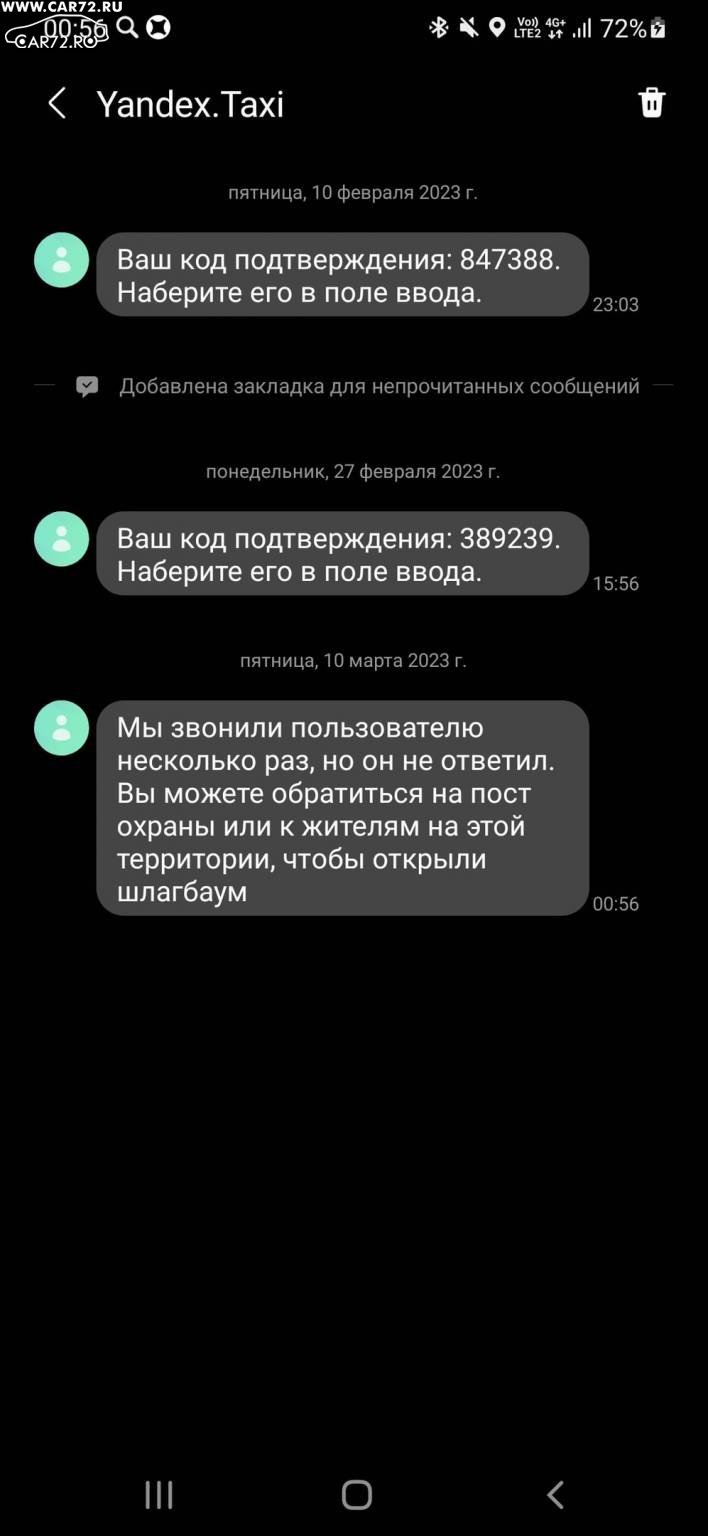Open sender avatar next to code 847388
This screenshot has width=708, height=1536.
pyautogui.click(x=62, y=260)
